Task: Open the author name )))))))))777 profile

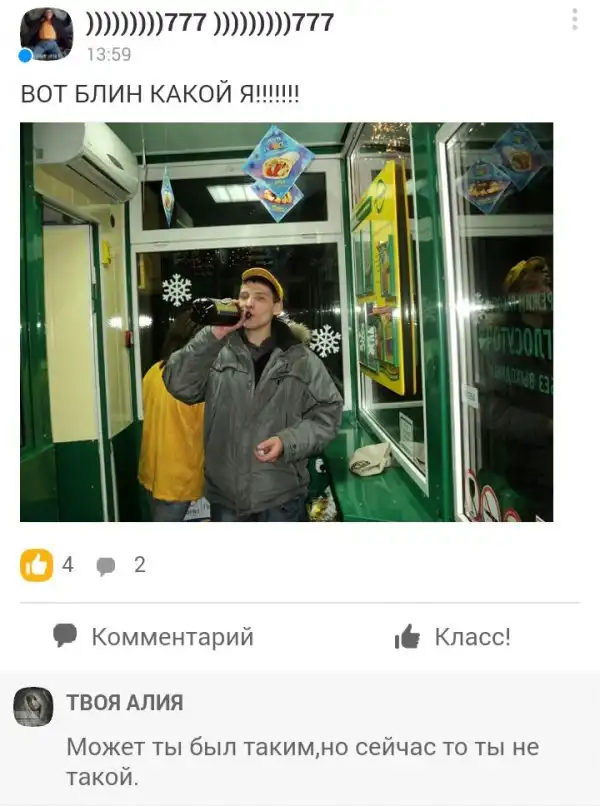Action: point(210,23)
